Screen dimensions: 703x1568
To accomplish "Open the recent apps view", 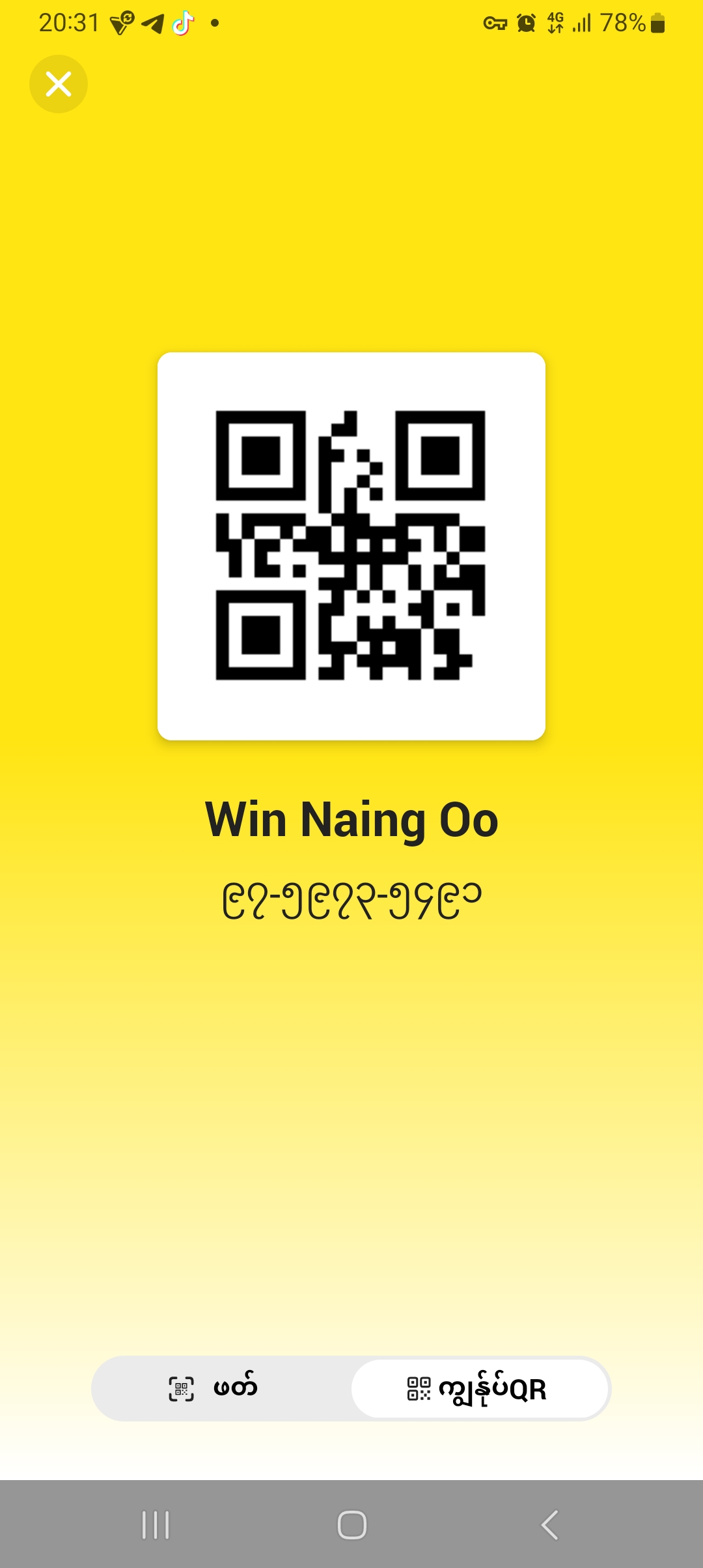I will (x=156, y=1524).
